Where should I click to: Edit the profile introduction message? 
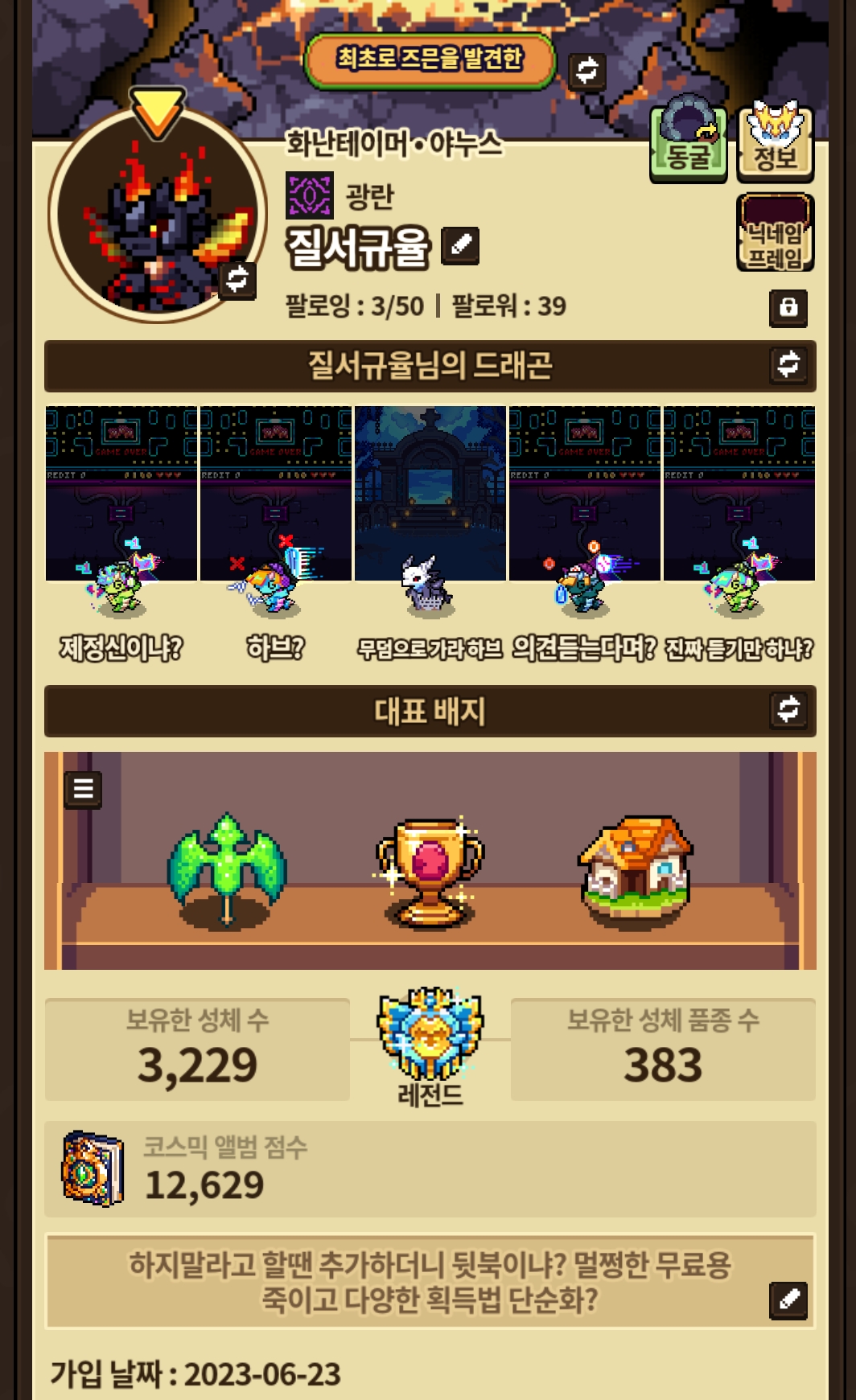pyautogui.click(x=788, y=1299)
